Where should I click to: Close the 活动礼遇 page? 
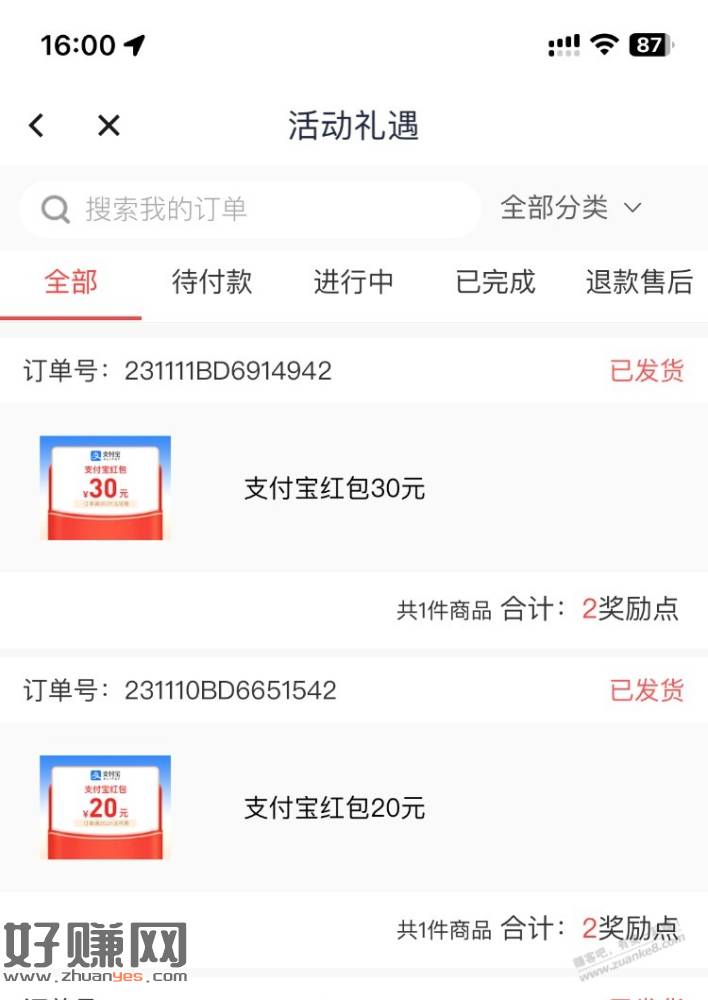[108, 126]
